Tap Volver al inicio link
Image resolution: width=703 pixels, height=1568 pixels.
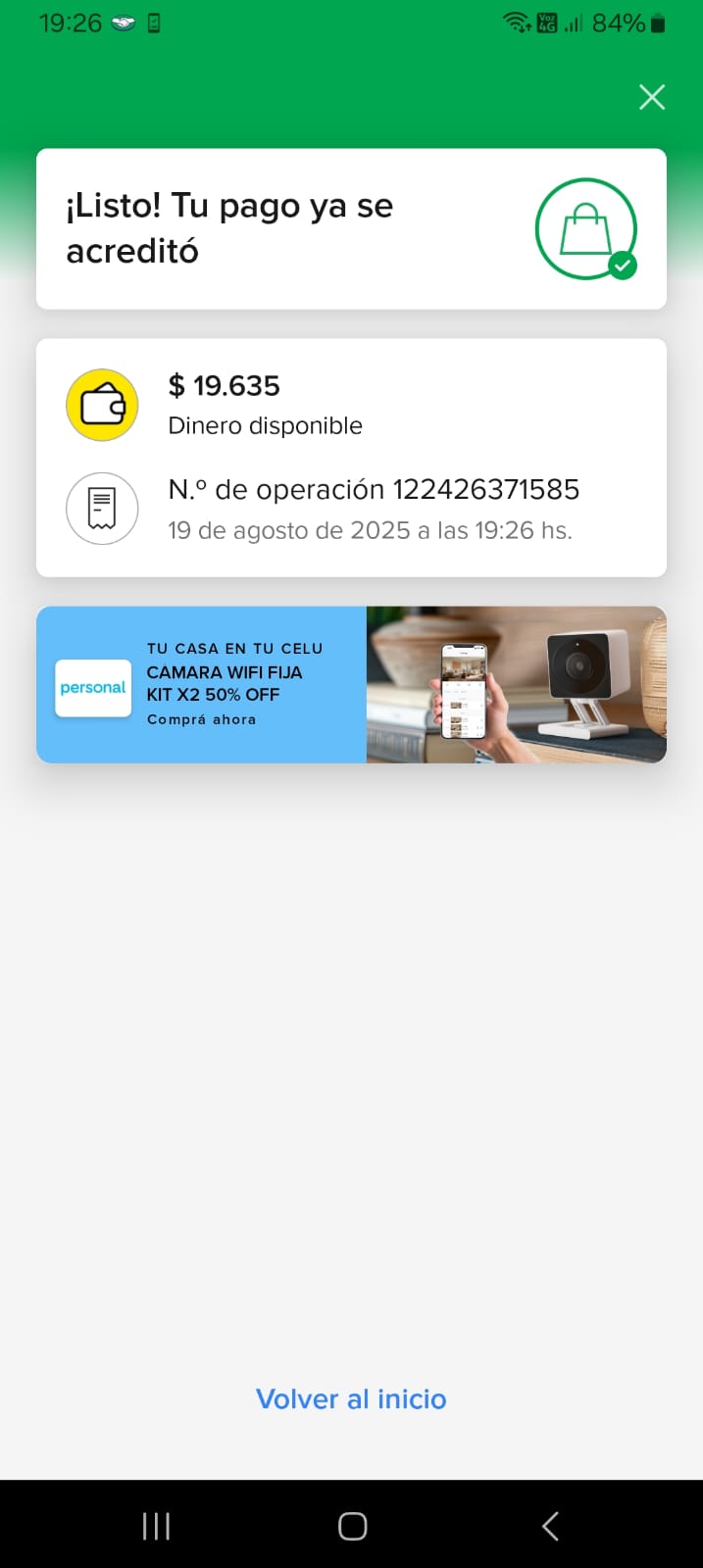pyautogui.click(x=351, y=1398)
